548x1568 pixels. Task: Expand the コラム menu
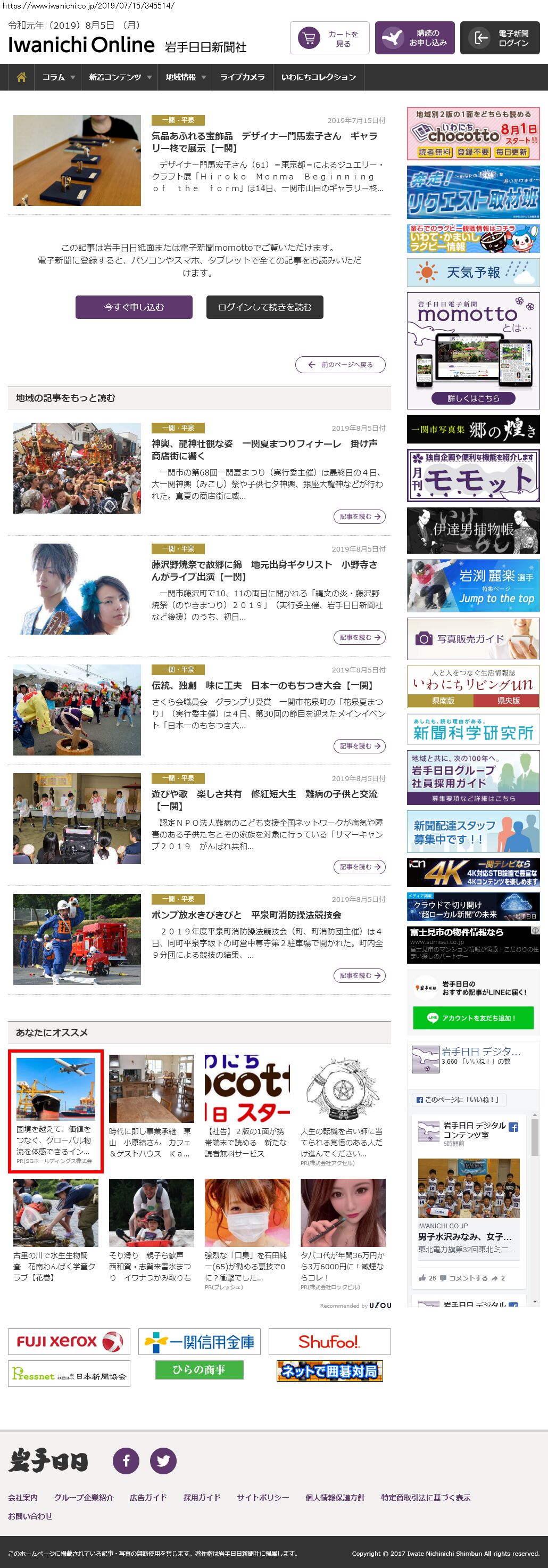[58, 77]
